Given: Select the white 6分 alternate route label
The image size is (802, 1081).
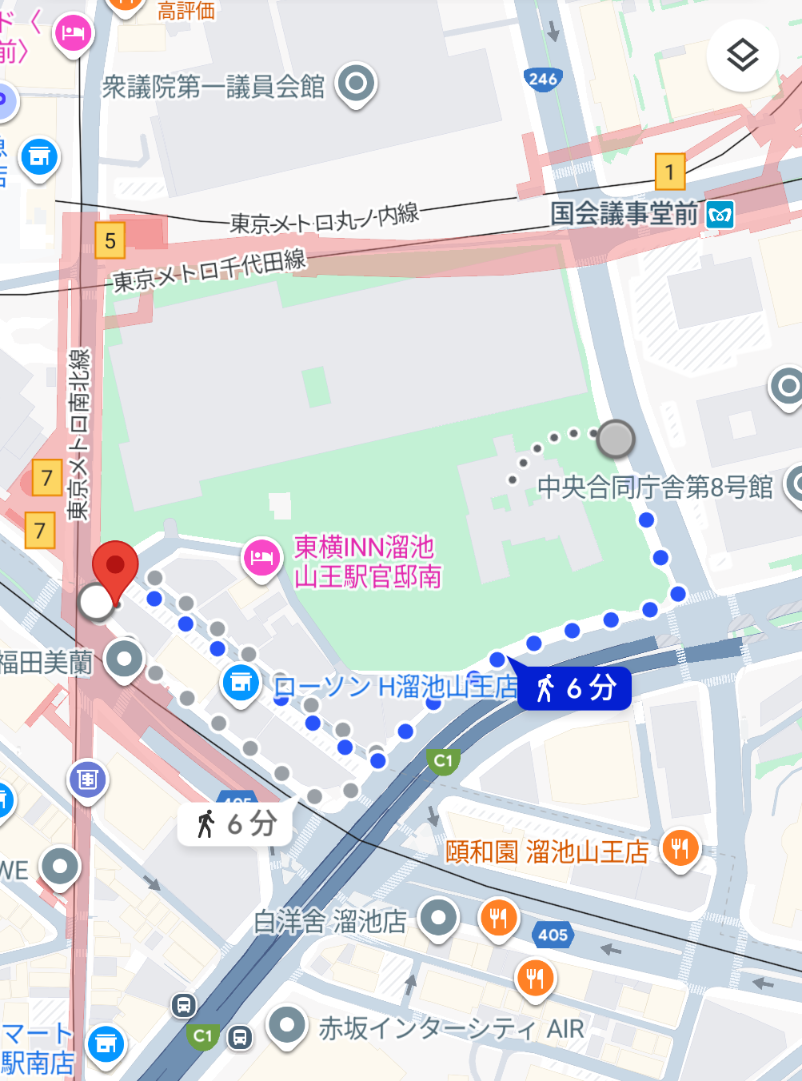Looking at the screenshot, I should 235,824.
